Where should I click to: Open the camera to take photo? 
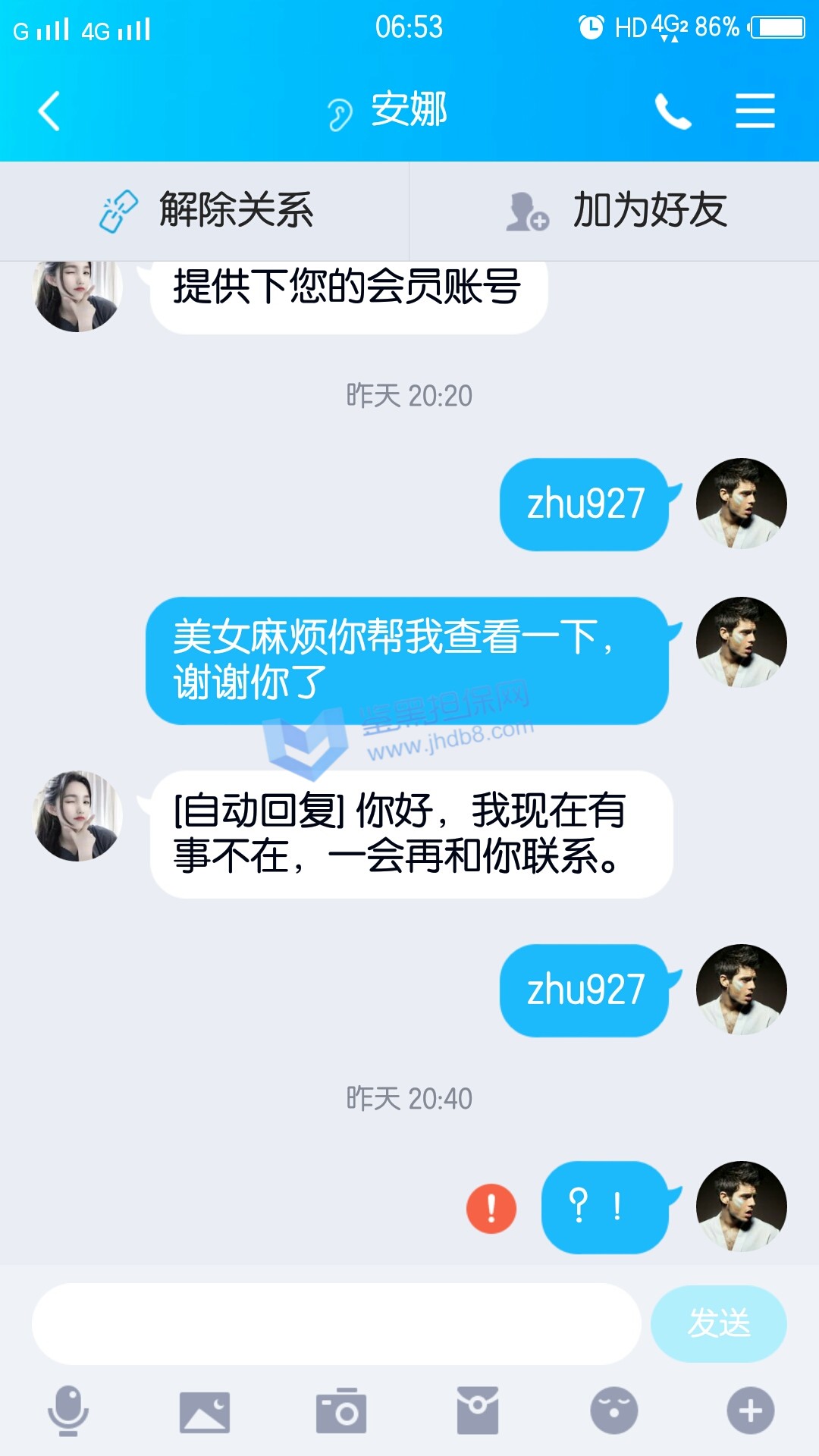(341, 1410)
